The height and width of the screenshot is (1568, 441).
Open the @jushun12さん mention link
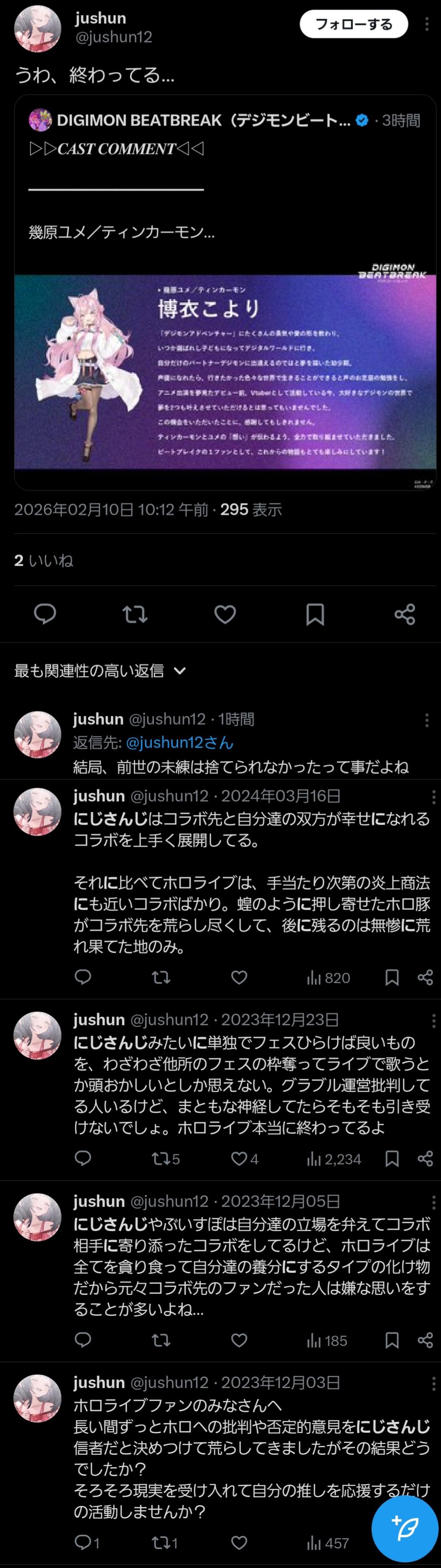[179, 743]
